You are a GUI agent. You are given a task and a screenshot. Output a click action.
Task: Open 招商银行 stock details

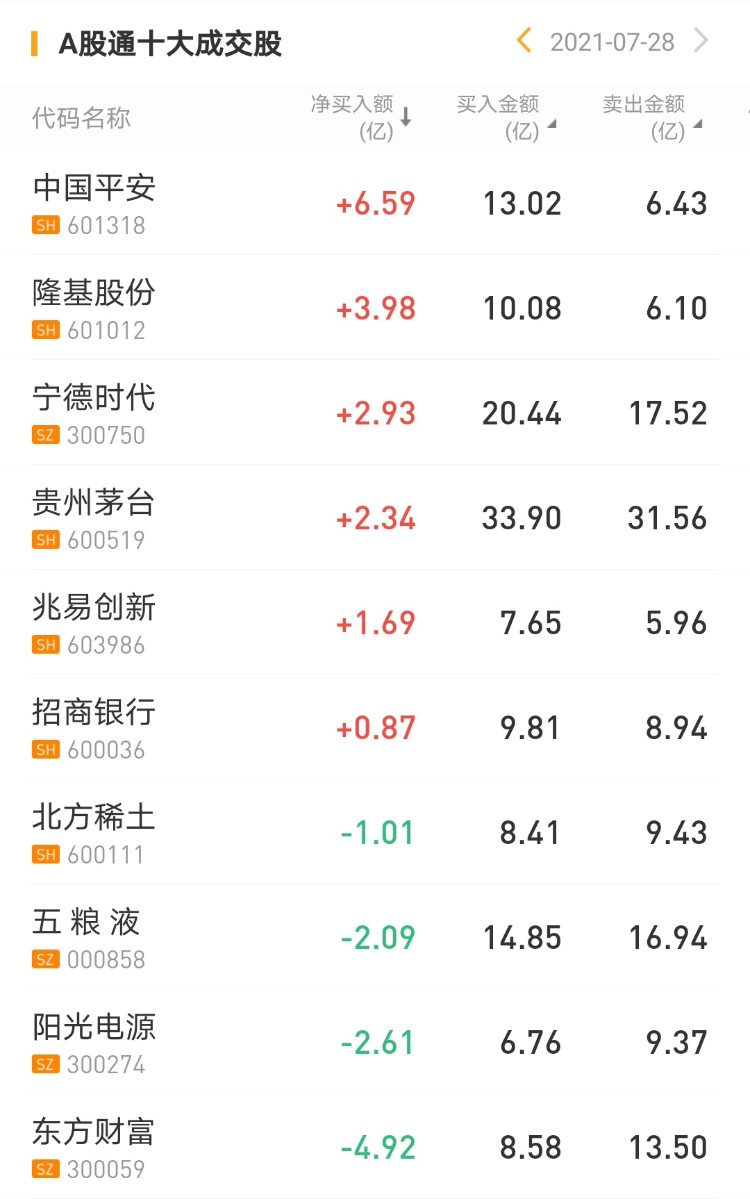pyautogui.click(x=94, y=728)
